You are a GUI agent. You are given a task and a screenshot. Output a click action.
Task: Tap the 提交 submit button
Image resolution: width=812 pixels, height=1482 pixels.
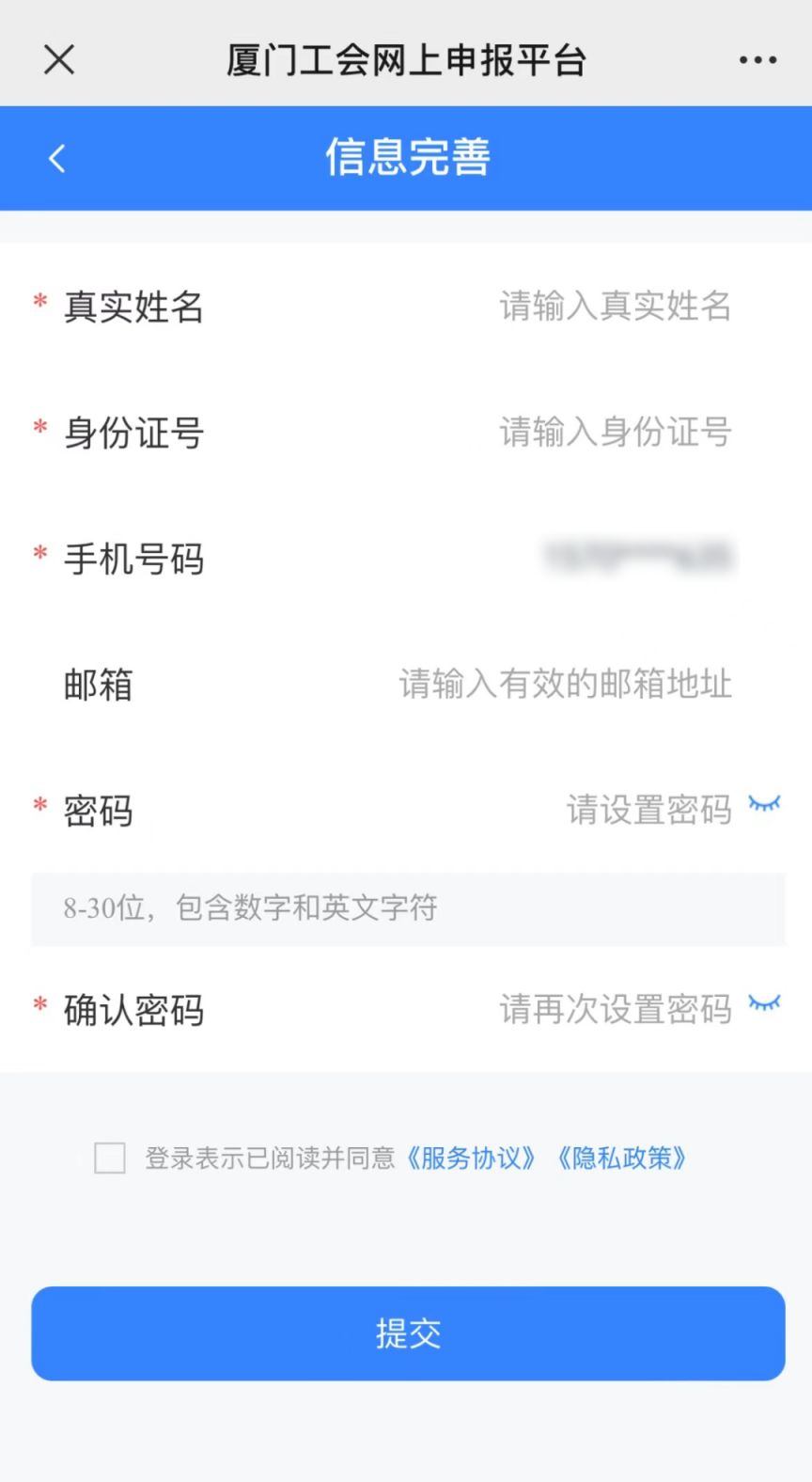point(408,1333)
